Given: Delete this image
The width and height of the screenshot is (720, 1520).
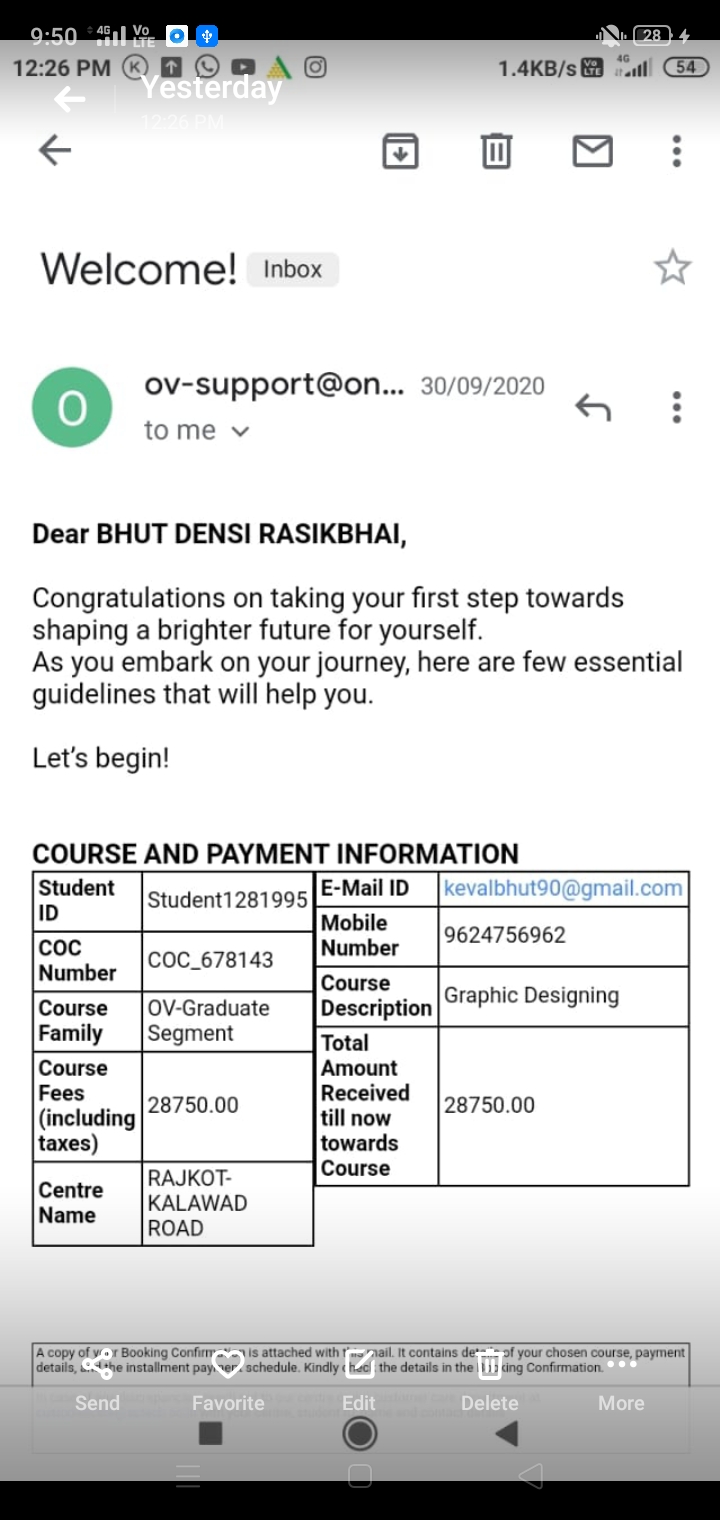Looking at the screenshot, I should pos(490,1380).
